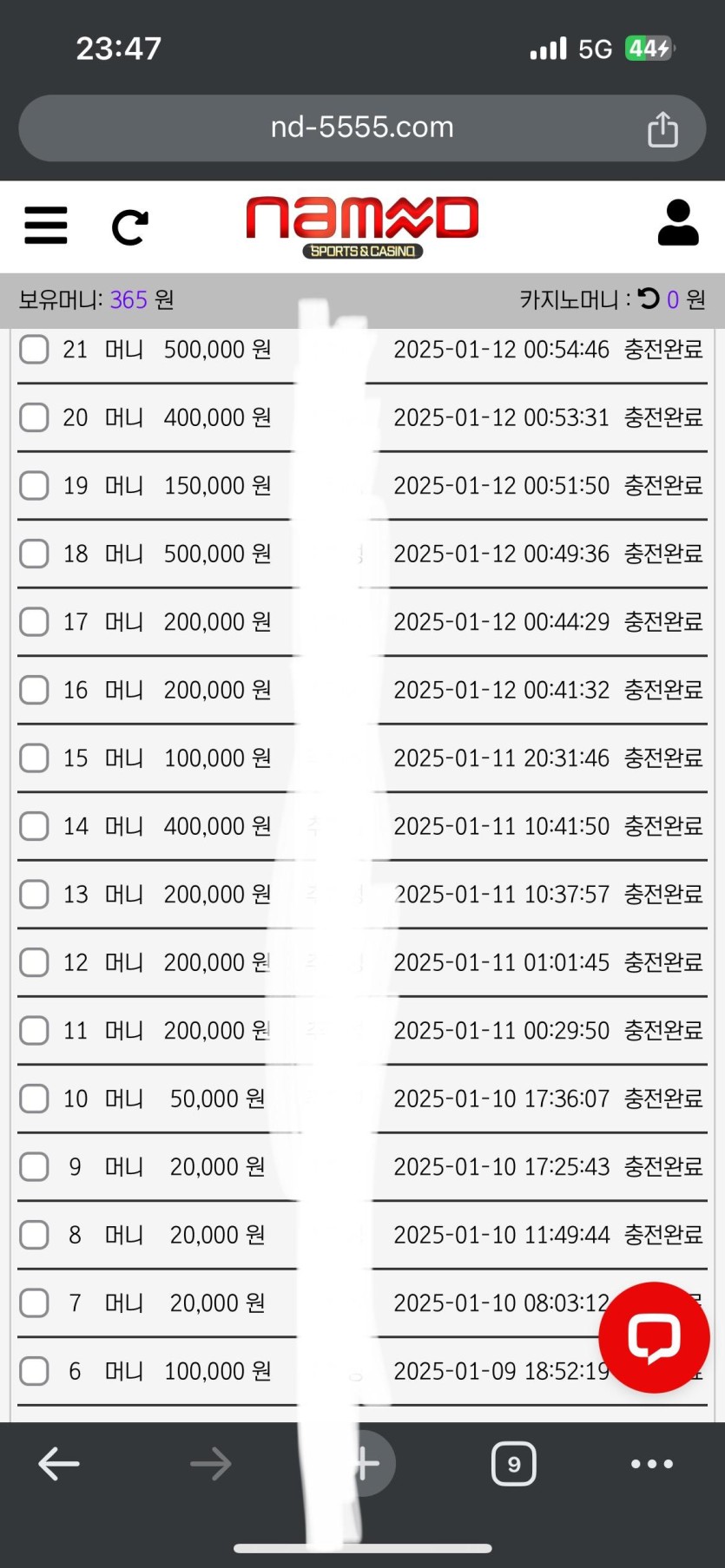
Task: Open the browser tab switcher showing 9 tabs
Action: (513, 1464)
